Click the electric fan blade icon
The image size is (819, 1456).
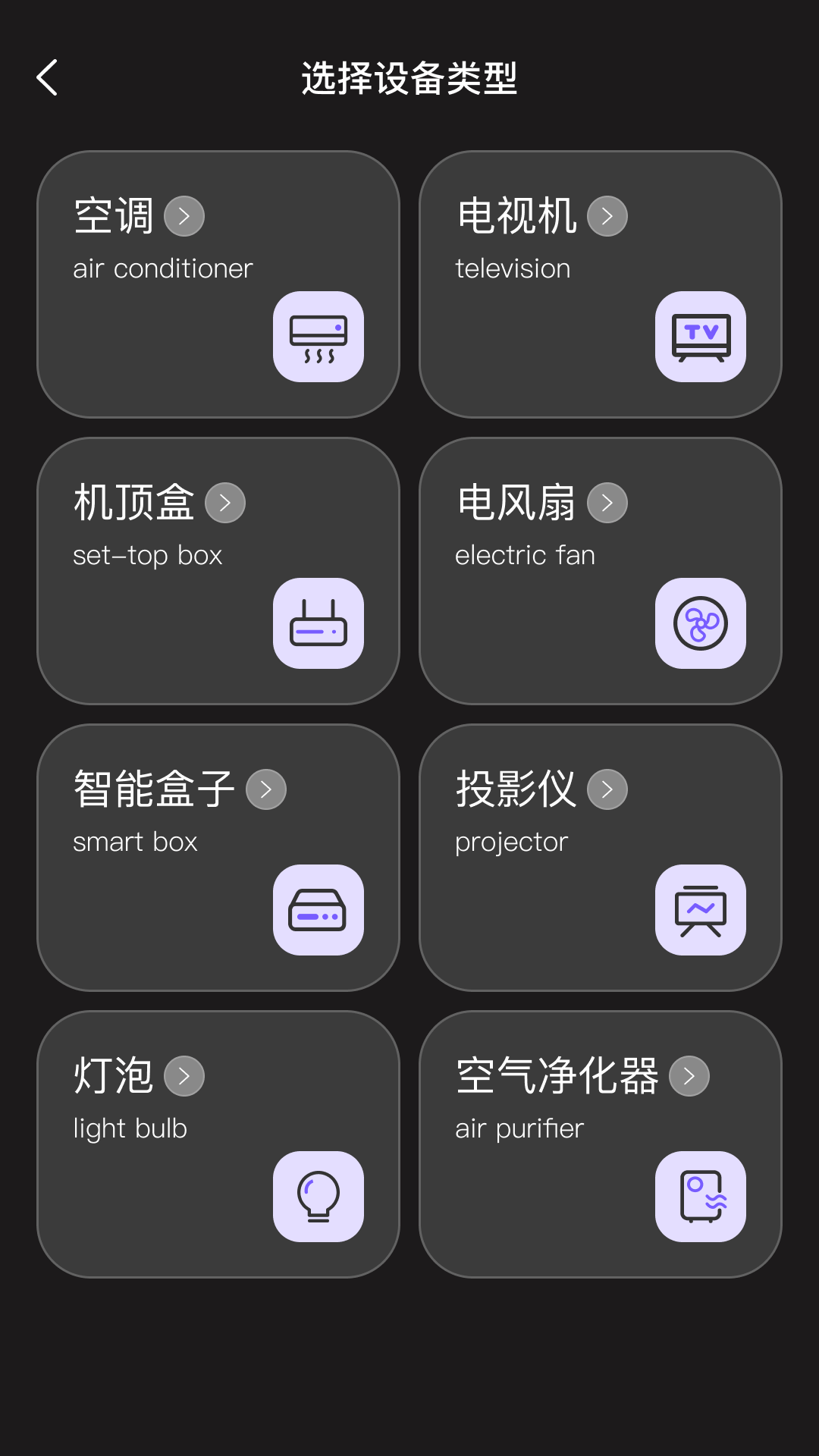click(700, 623)
